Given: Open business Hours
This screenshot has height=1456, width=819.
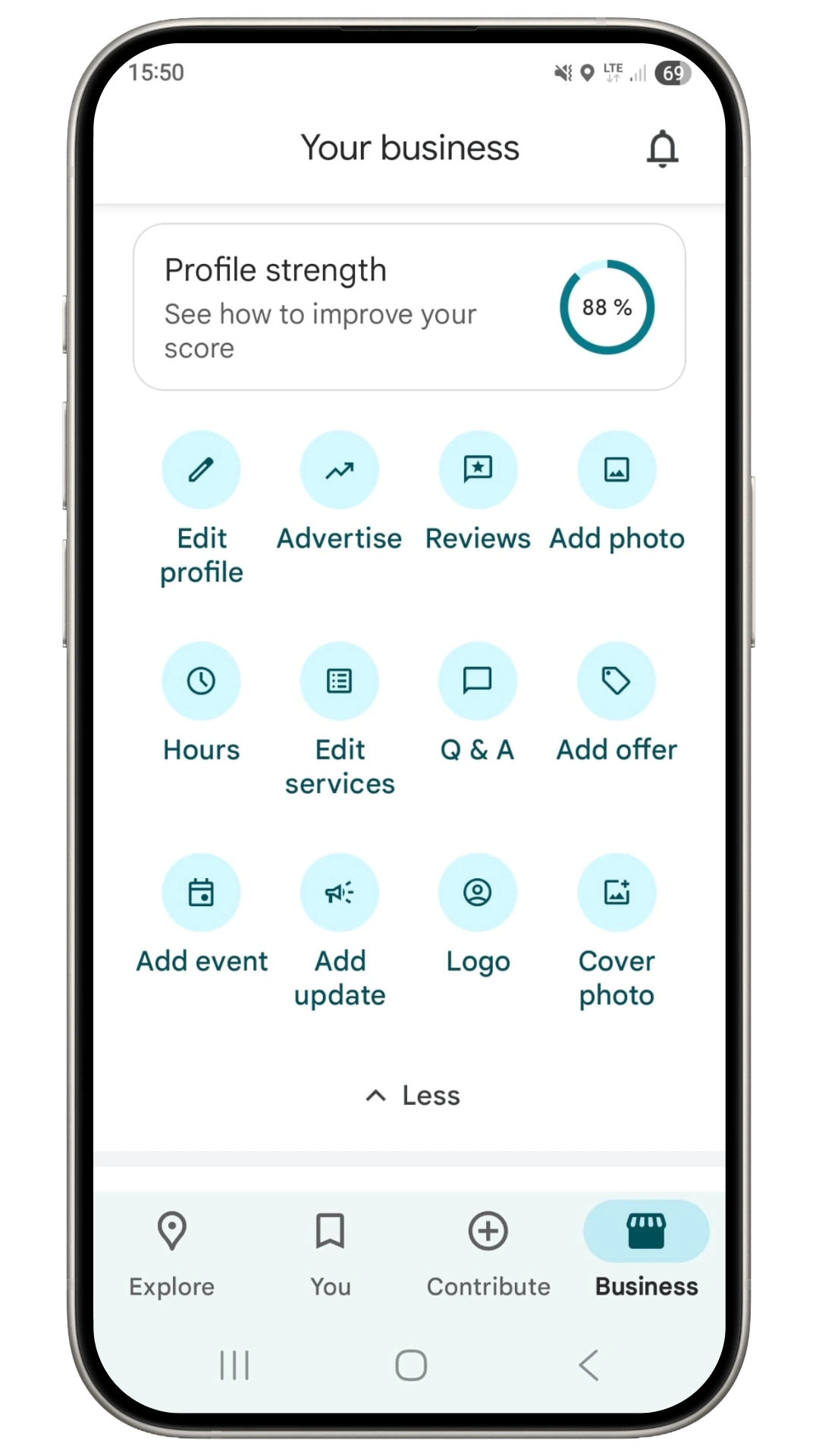Looking at the screenshot, I should [201, 681].
